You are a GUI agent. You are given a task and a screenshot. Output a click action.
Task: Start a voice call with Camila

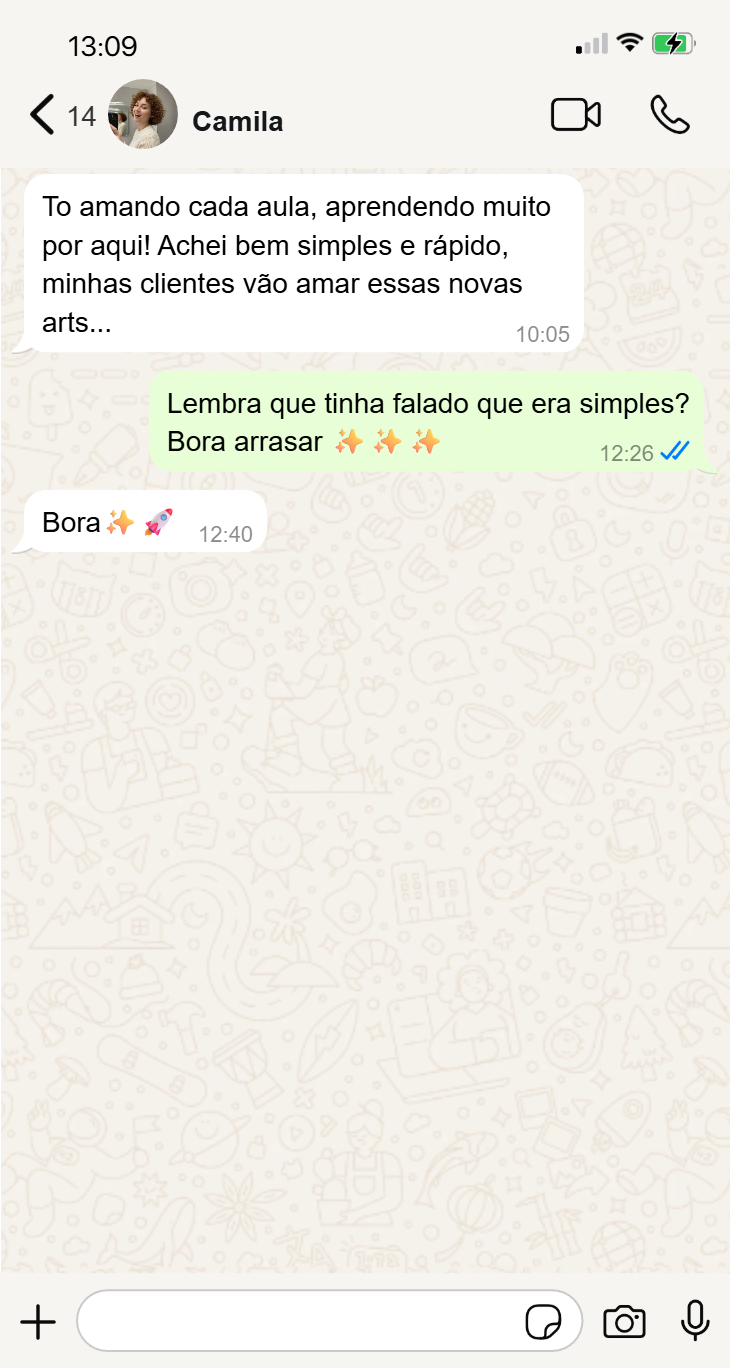669,115
